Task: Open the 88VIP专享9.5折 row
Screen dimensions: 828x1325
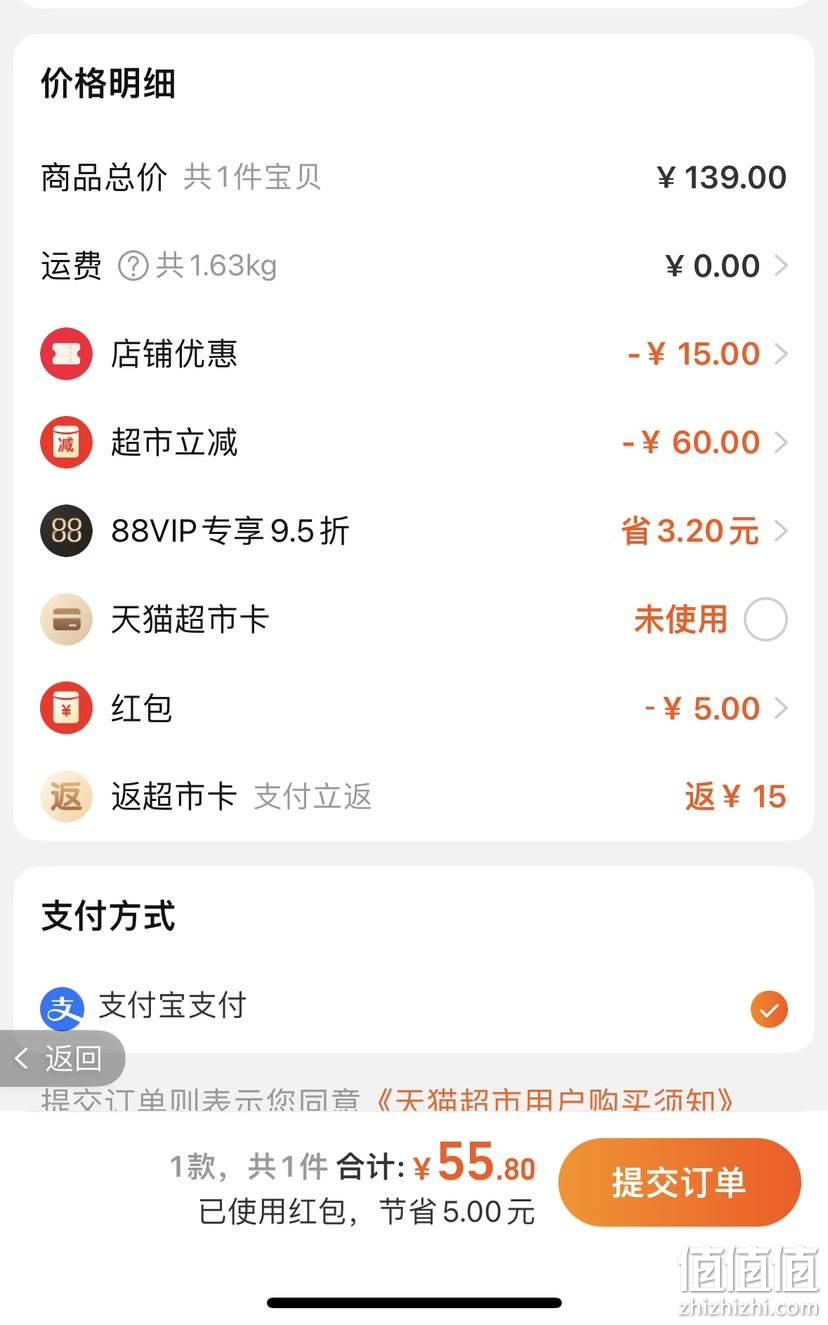Action: click(x=414, y=531)
